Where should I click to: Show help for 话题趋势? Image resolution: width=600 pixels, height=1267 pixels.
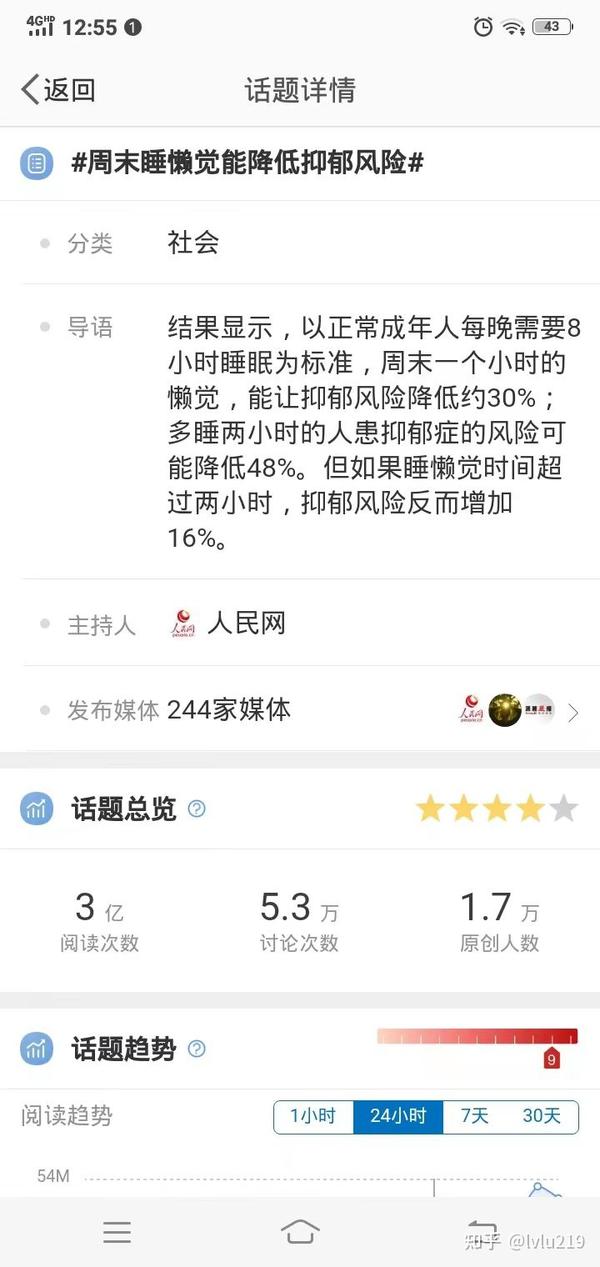[197, 1049]
